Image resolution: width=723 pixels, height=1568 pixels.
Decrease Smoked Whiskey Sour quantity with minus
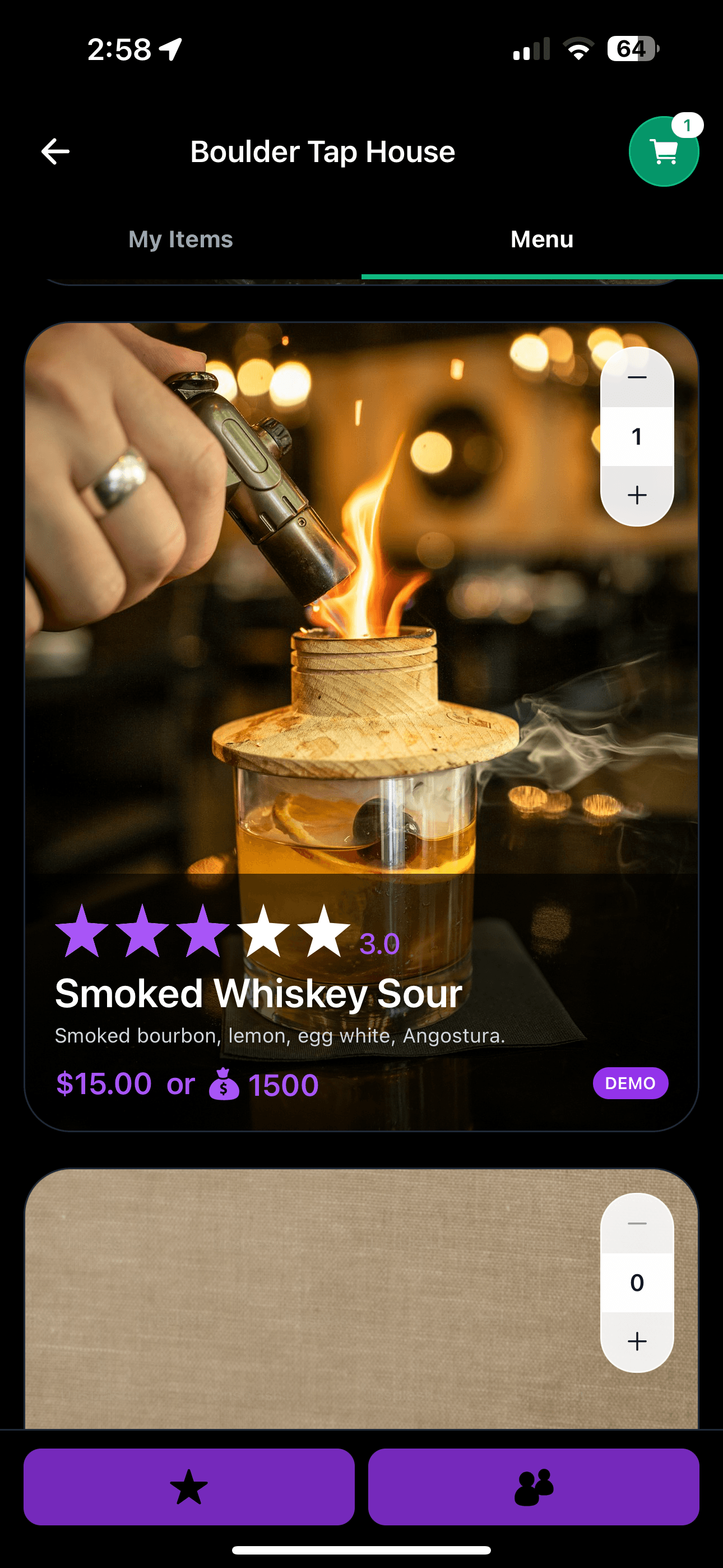coord(637,378)
